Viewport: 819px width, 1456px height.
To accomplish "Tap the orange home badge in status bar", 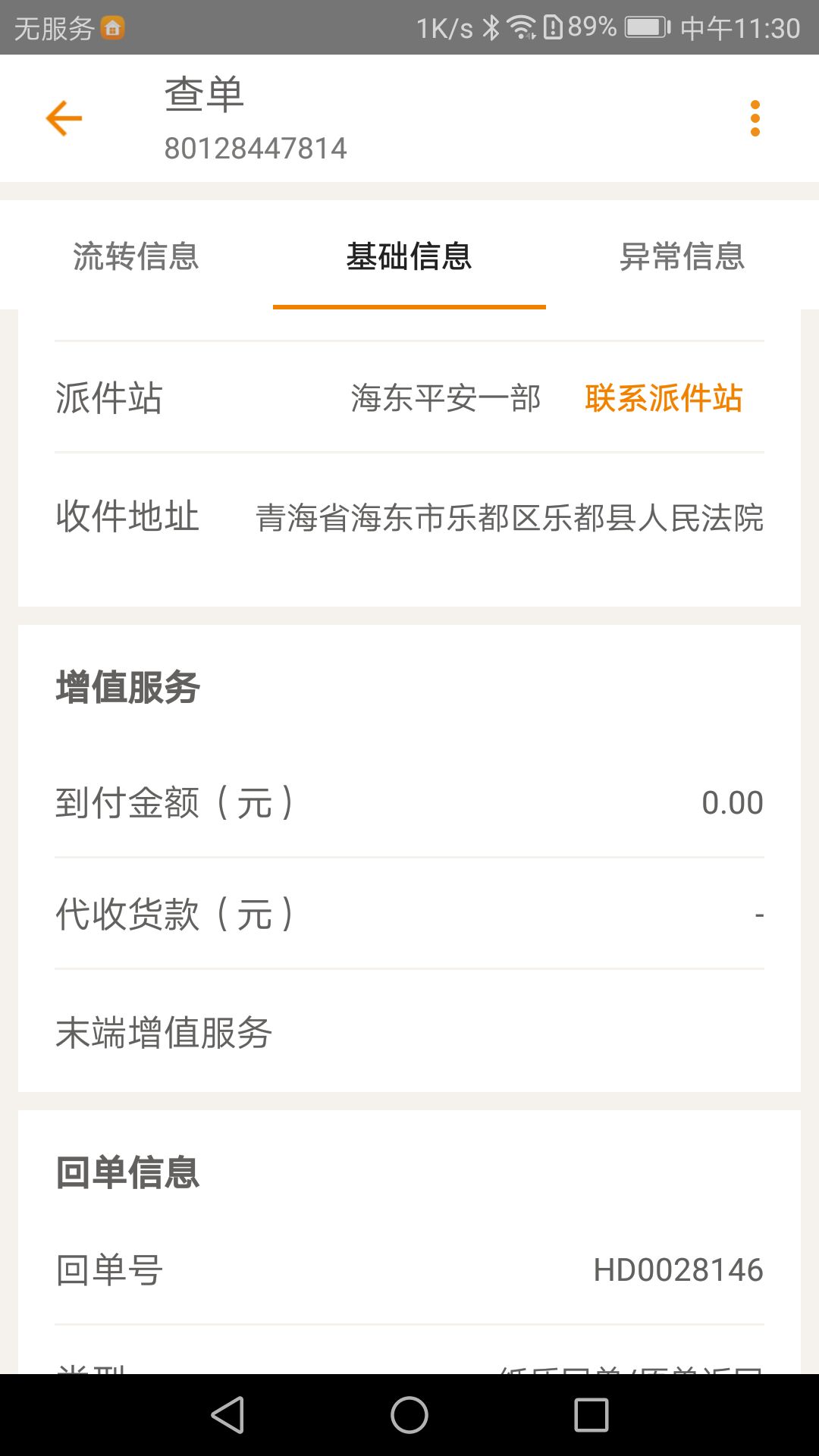I will point(114,28).
